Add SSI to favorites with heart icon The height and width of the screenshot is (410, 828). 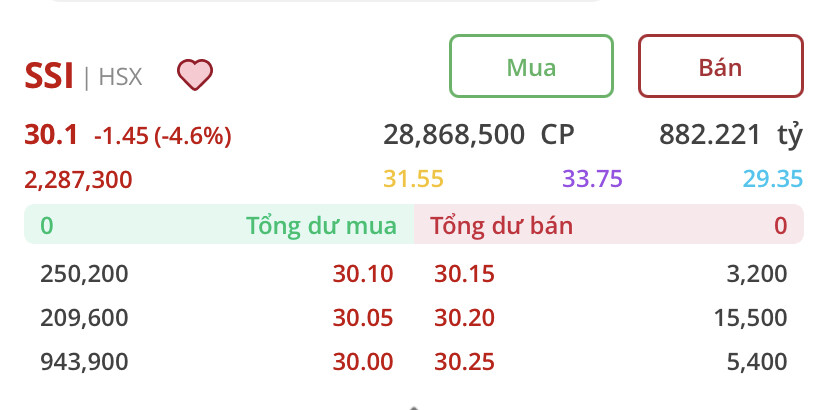click(x=195, y=75)
